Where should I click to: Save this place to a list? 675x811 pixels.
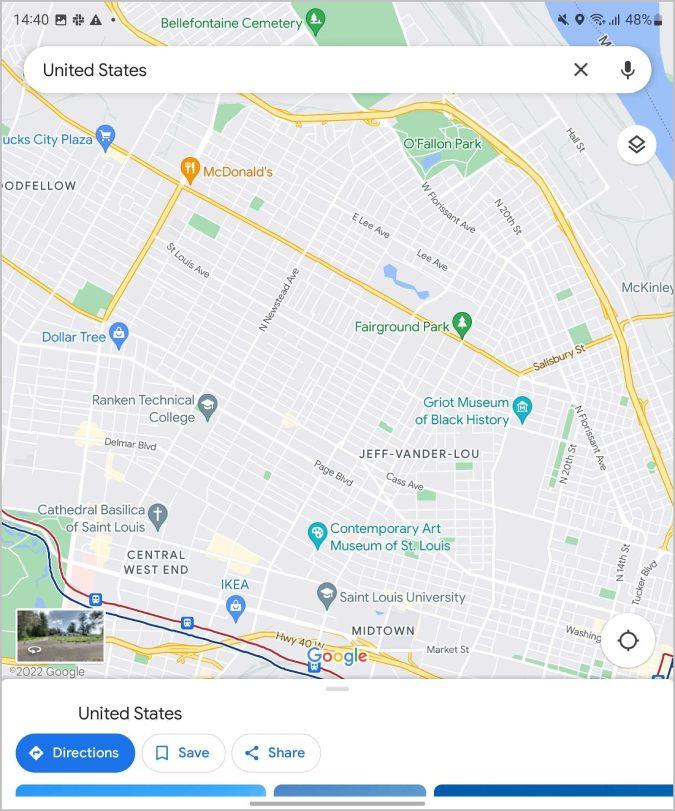click(183, 753)
